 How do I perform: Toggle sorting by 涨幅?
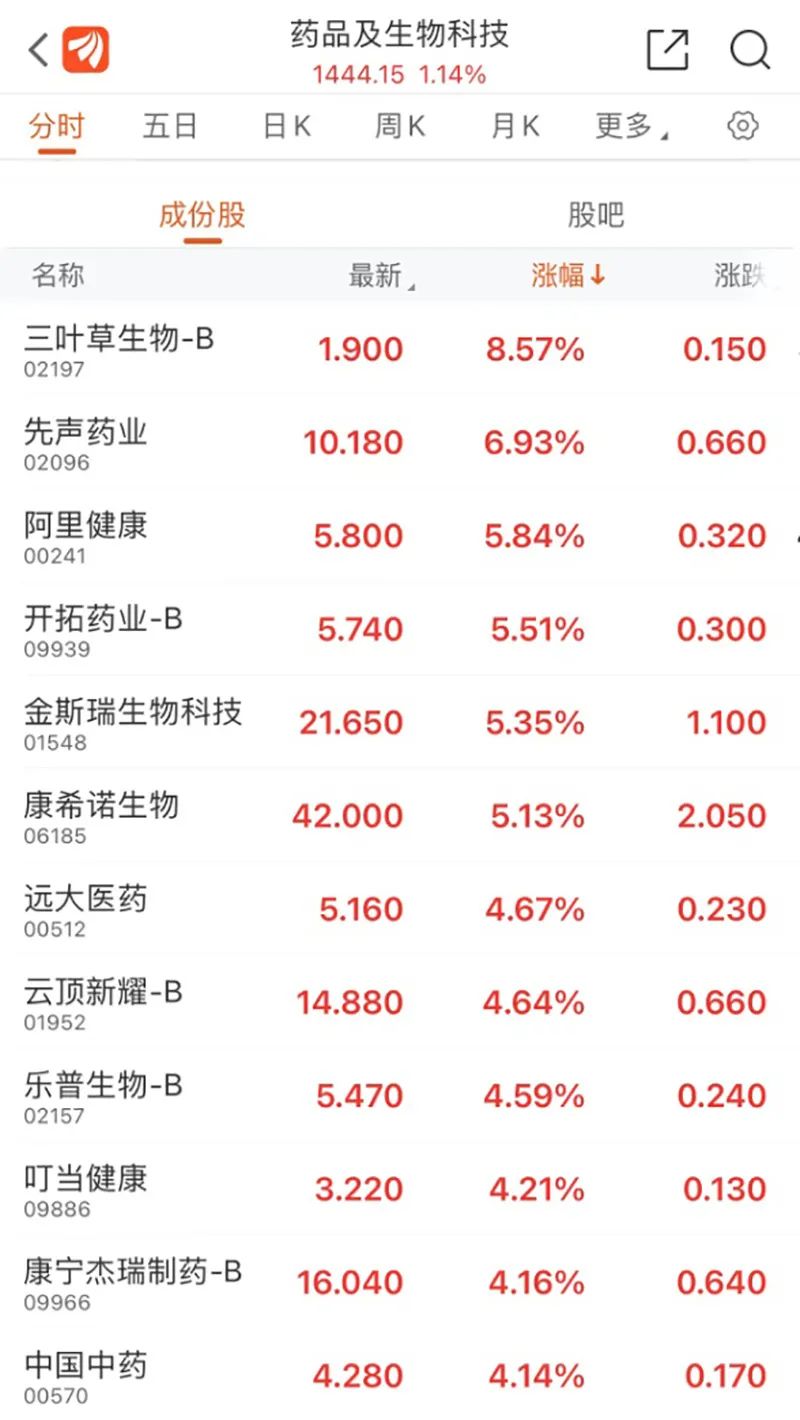click(x=568, y=276)
